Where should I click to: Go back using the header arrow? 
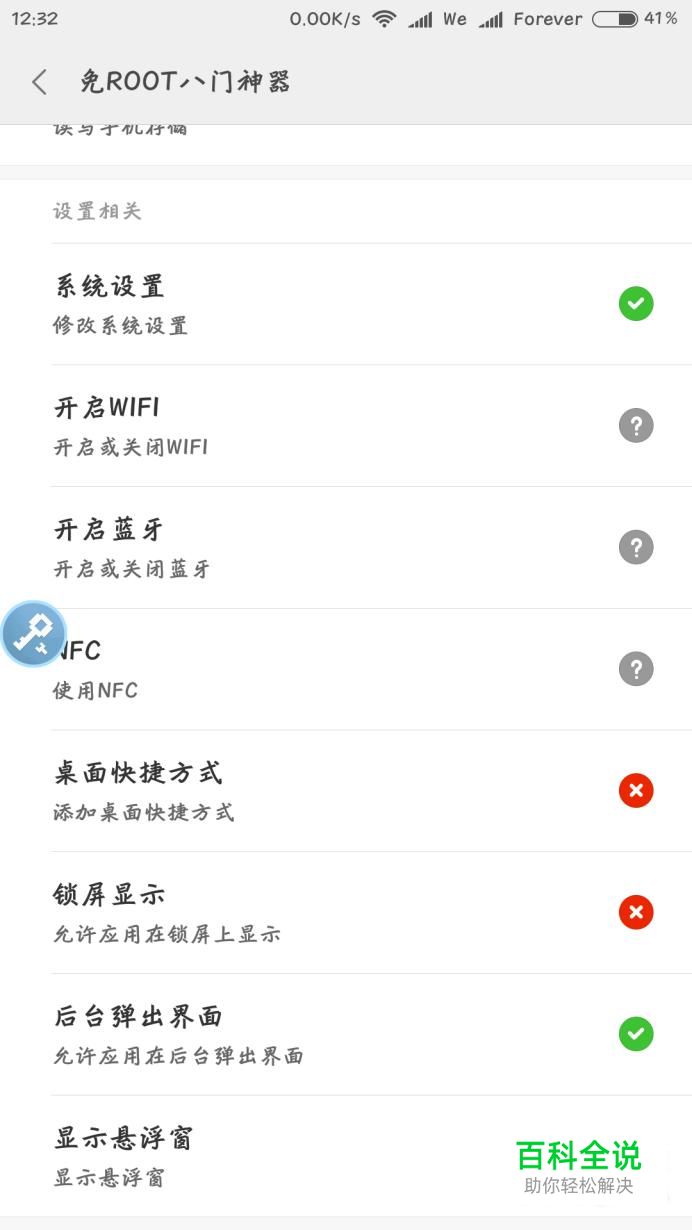click(x=39, y=82)
